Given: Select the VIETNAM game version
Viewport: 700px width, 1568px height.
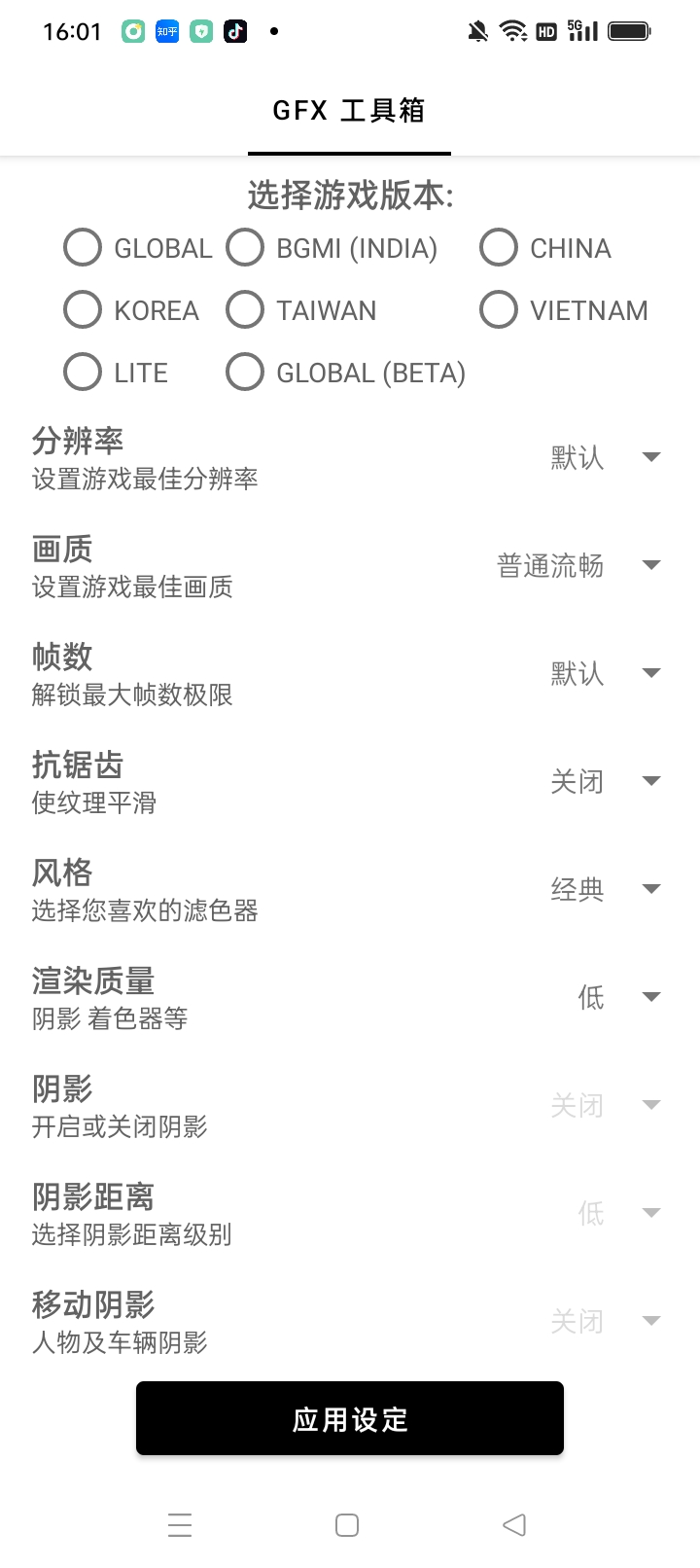Looking at the screenshot, I should click(498, 309).
